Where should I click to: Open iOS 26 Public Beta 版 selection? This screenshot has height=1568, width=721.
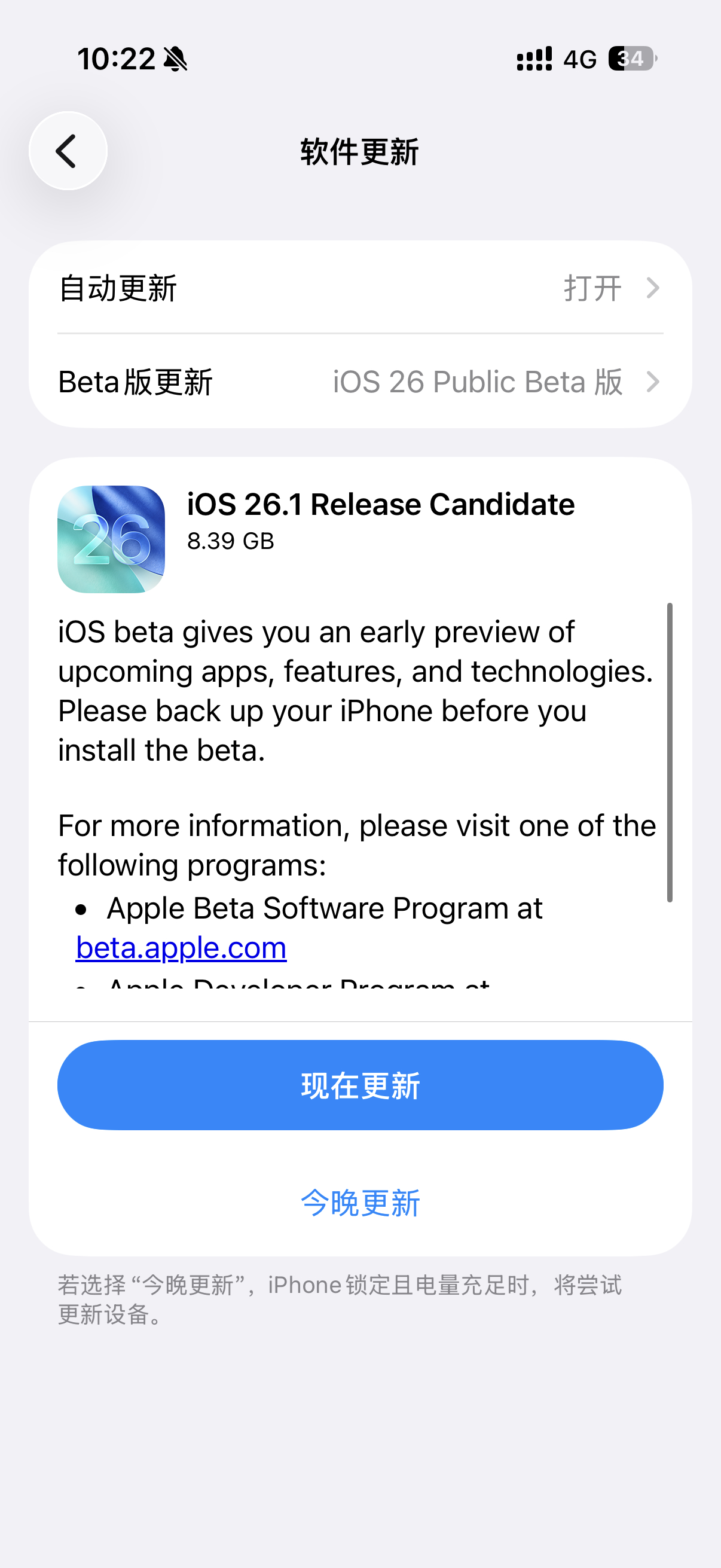pyautogui.click(x=476, y=382)
